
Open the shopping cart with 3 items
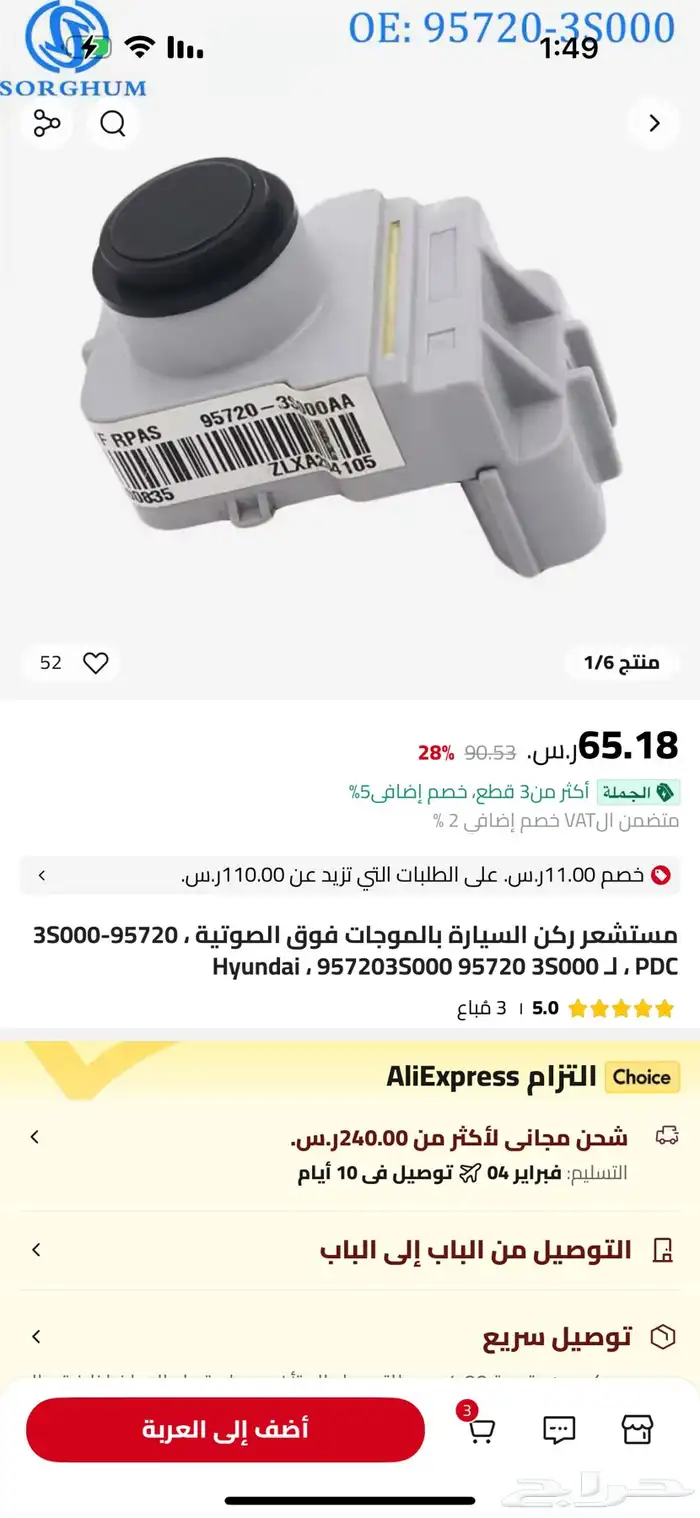click(479, 1430)
